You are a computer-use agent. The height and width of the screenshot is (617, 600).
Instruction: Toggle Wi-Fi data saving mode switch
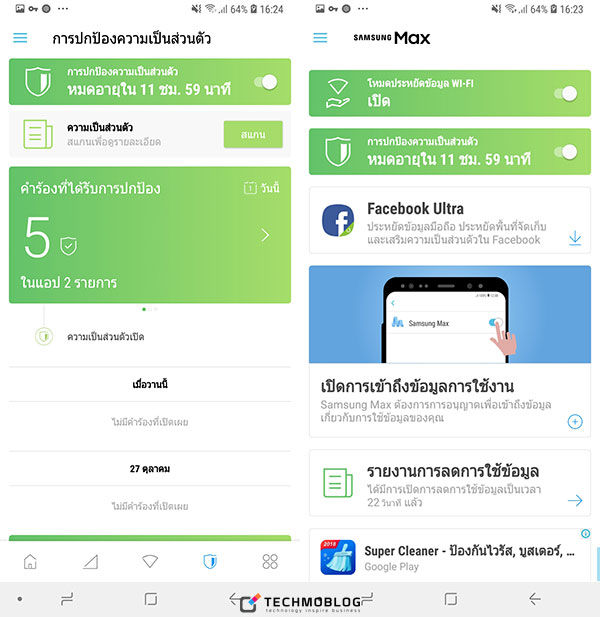pos(567,94)
